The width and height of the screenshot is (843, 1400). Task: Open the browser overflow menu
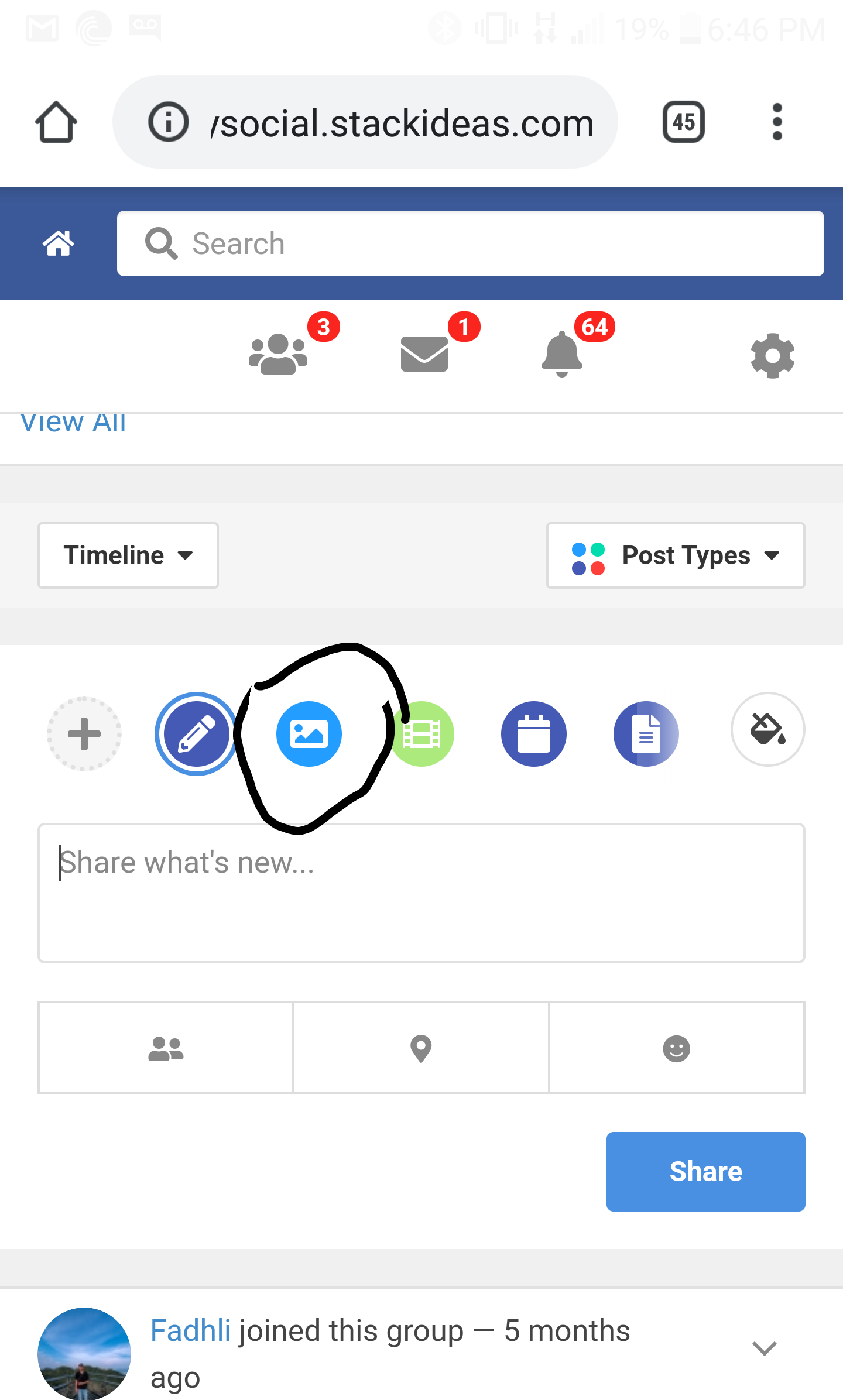click(x=777, y=122)
